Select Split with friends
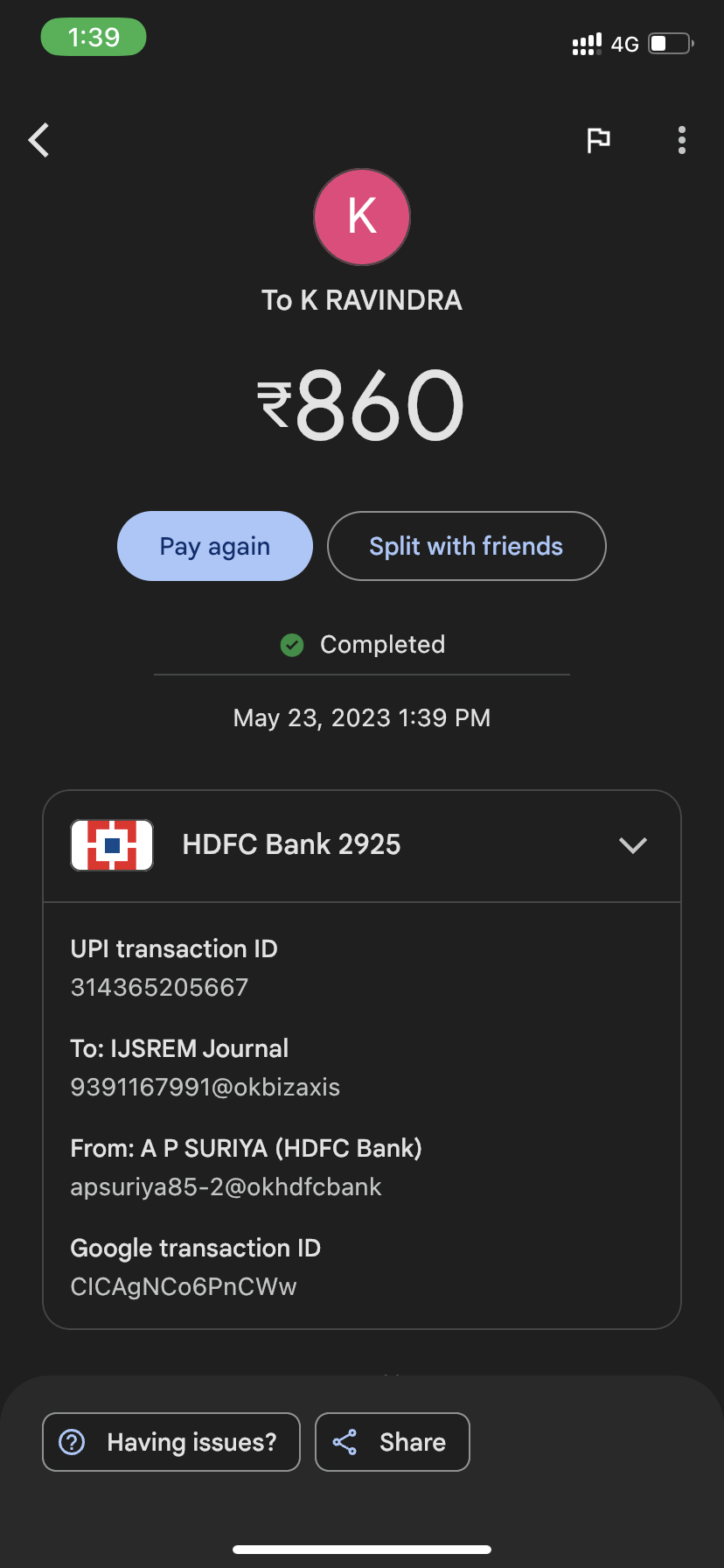Viewport: 724px width, 1568px height. [x=466, y=546]
